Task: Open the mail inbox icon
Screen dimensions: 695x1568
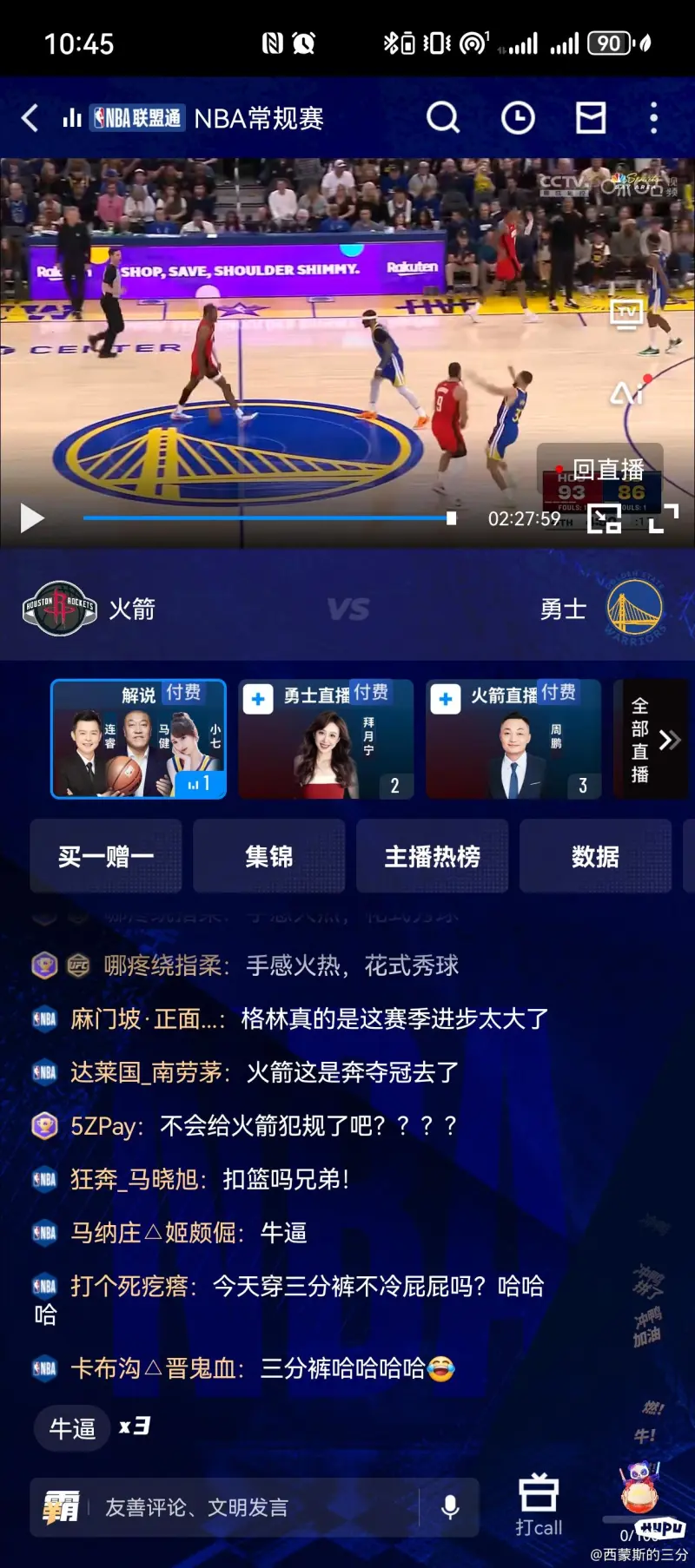Action: pos(591,117)
